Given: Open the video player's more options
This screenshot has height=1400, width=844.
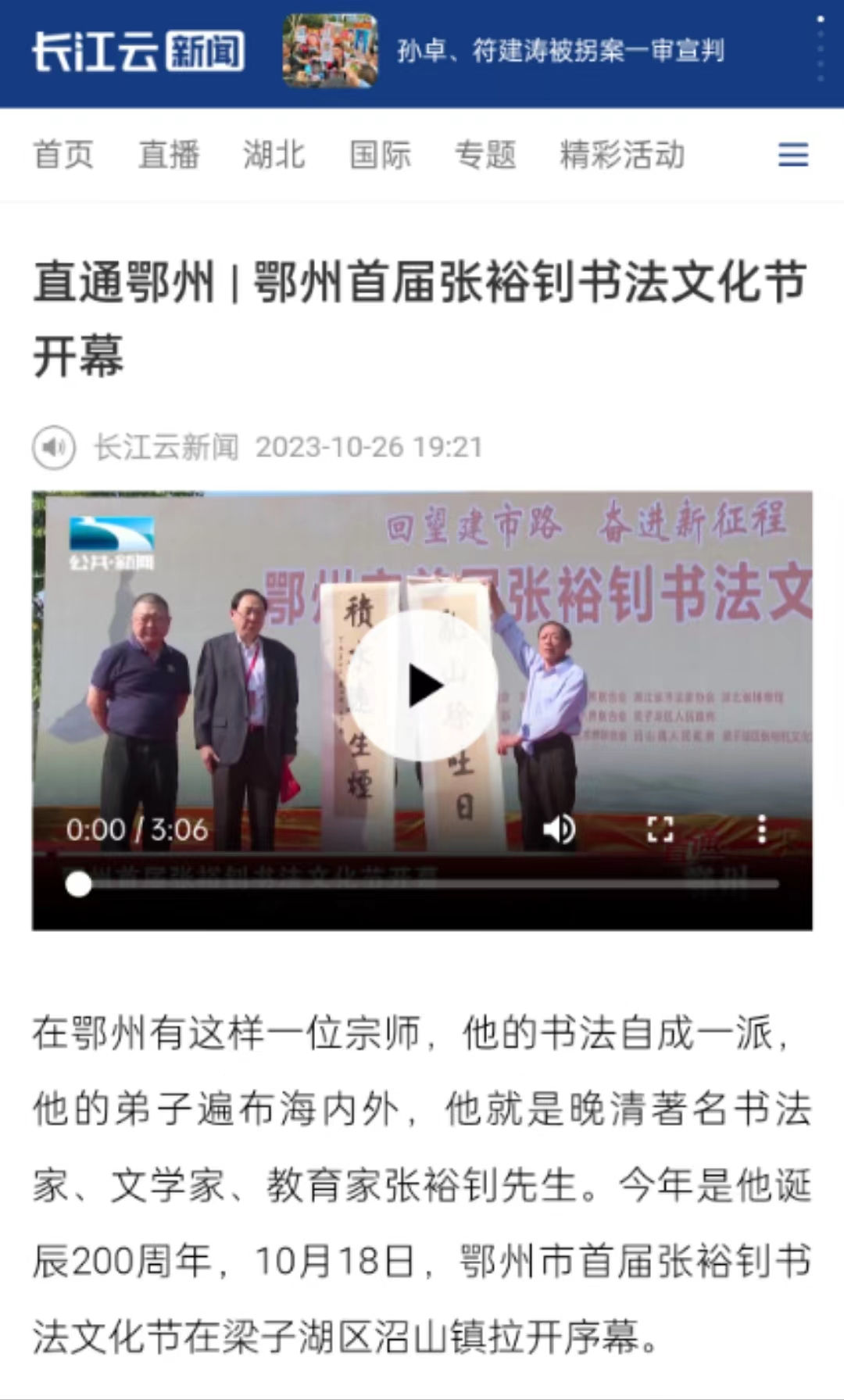Looking at the screenshot, I should tap(762, 829).
